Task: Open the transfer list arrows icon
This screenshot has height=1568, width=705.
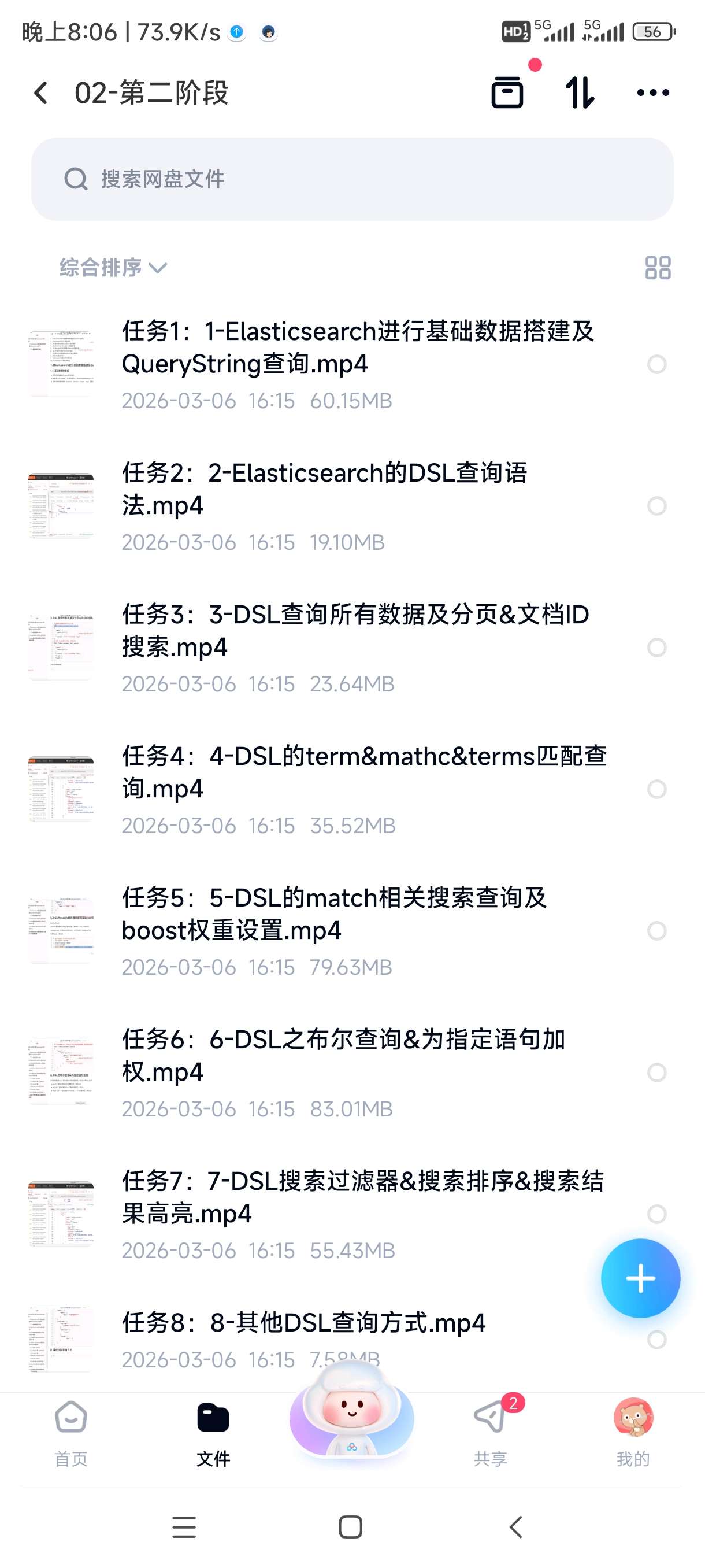Action: click(579, 93)
